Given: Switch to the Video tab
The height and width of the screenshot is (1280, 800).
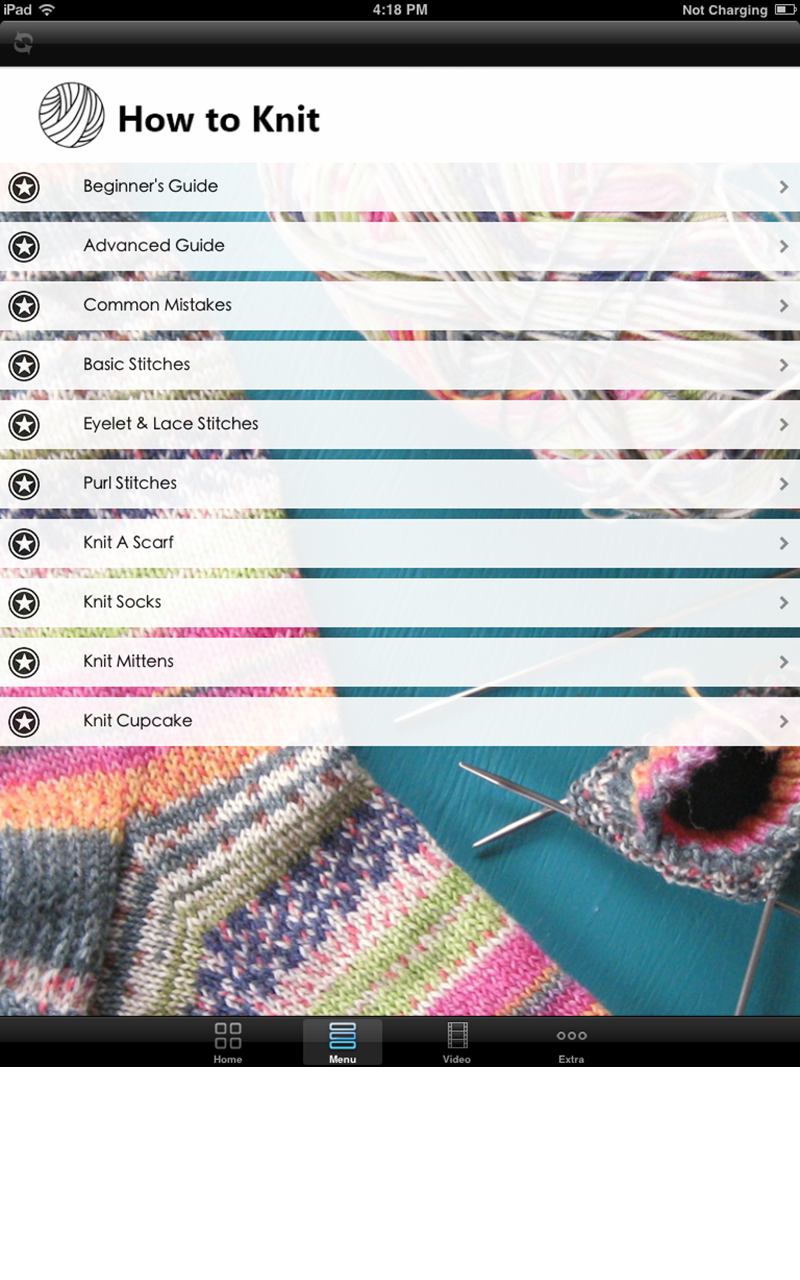Looking at the screenshot, I should click(457, 1042).
